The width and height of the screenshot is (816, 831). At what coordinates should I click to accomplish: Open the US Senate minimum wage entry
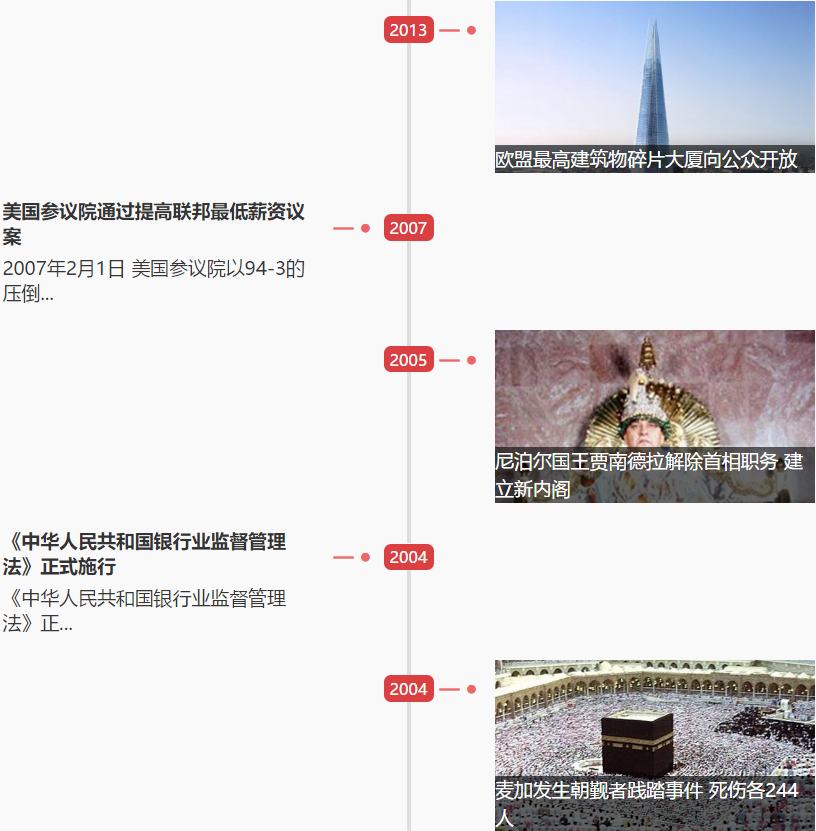pos(153,224)
